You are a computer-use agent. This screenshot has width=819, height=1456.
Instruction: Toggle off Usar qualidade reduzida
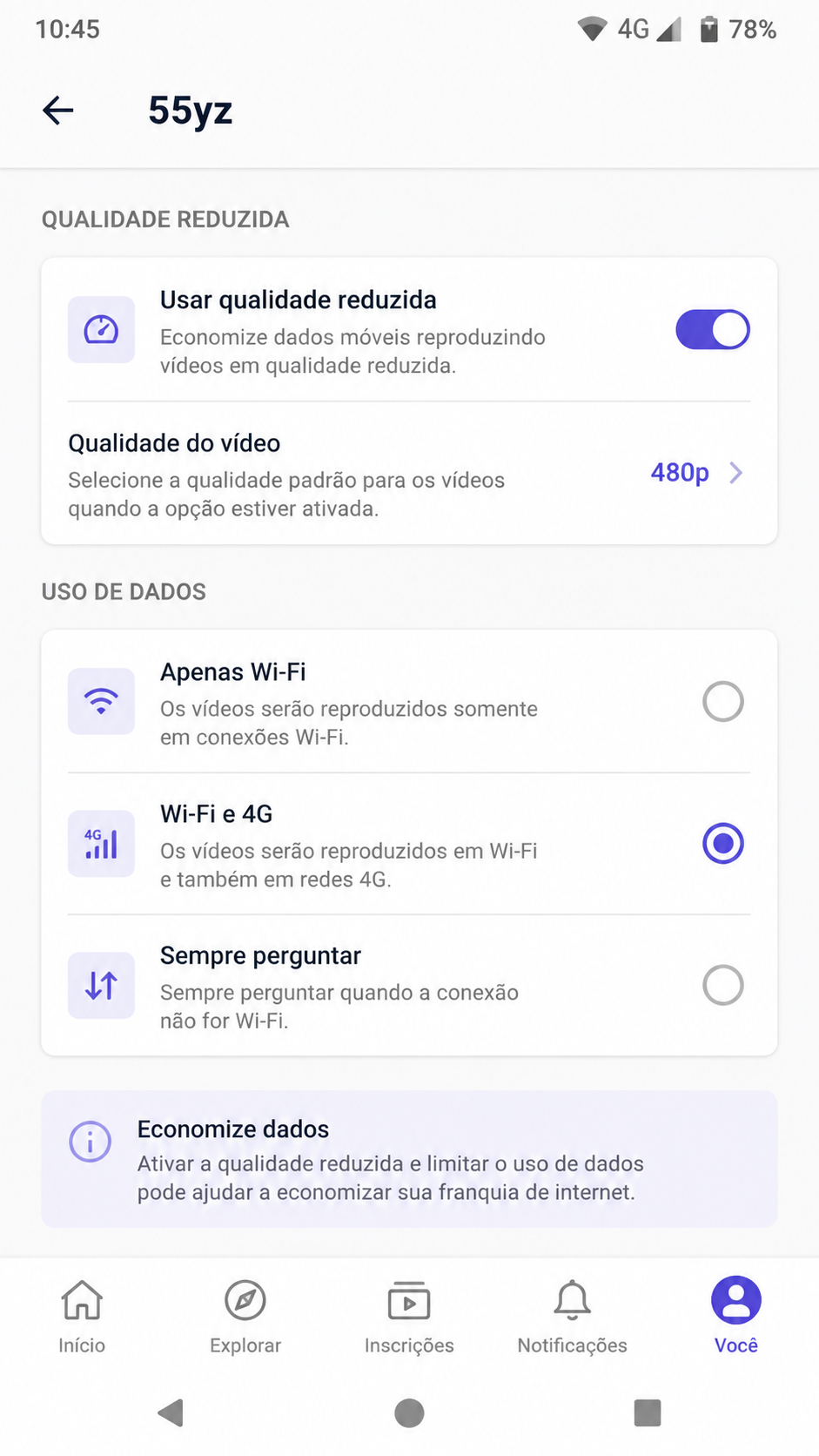pos(712,330)
